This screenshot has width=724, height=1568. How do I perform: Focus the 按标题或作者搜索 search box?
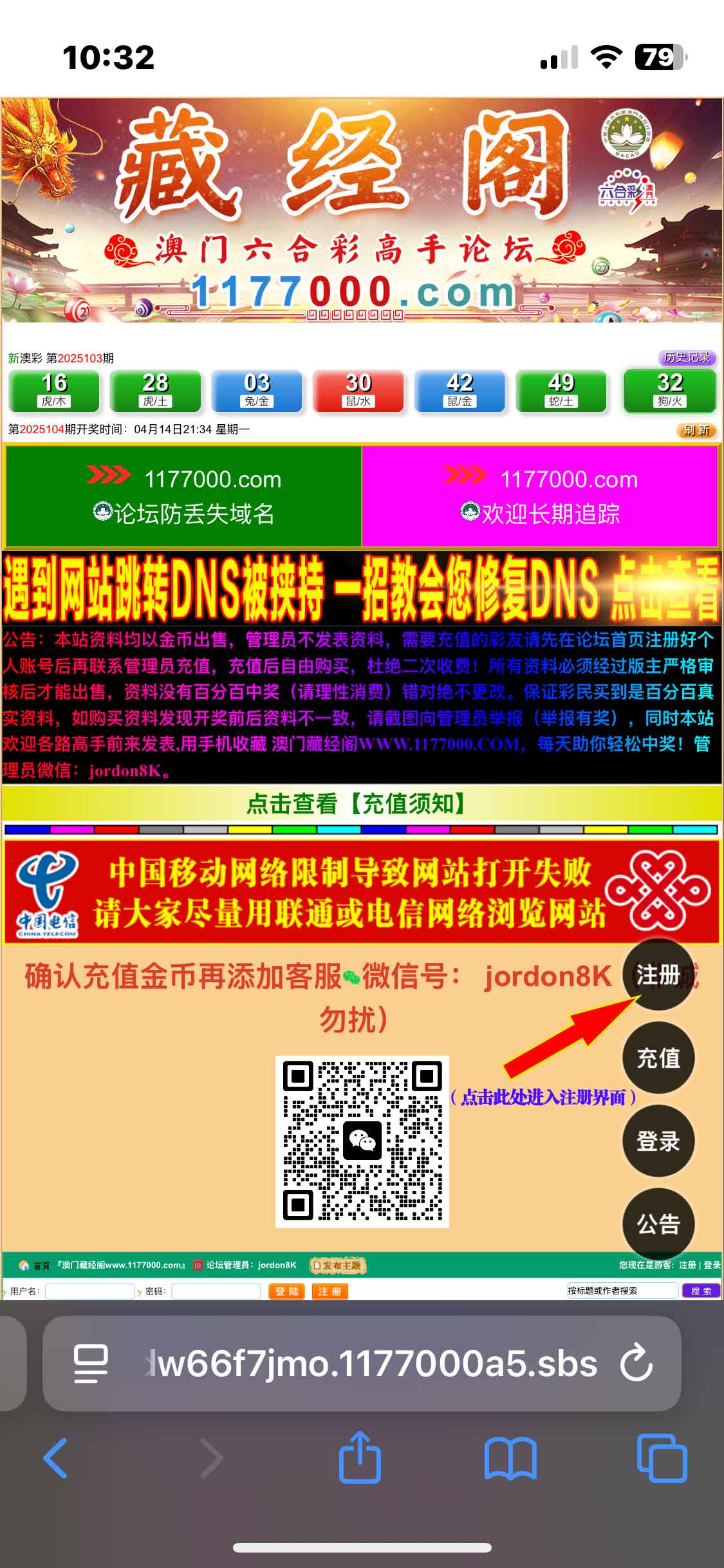point(621,1291)
